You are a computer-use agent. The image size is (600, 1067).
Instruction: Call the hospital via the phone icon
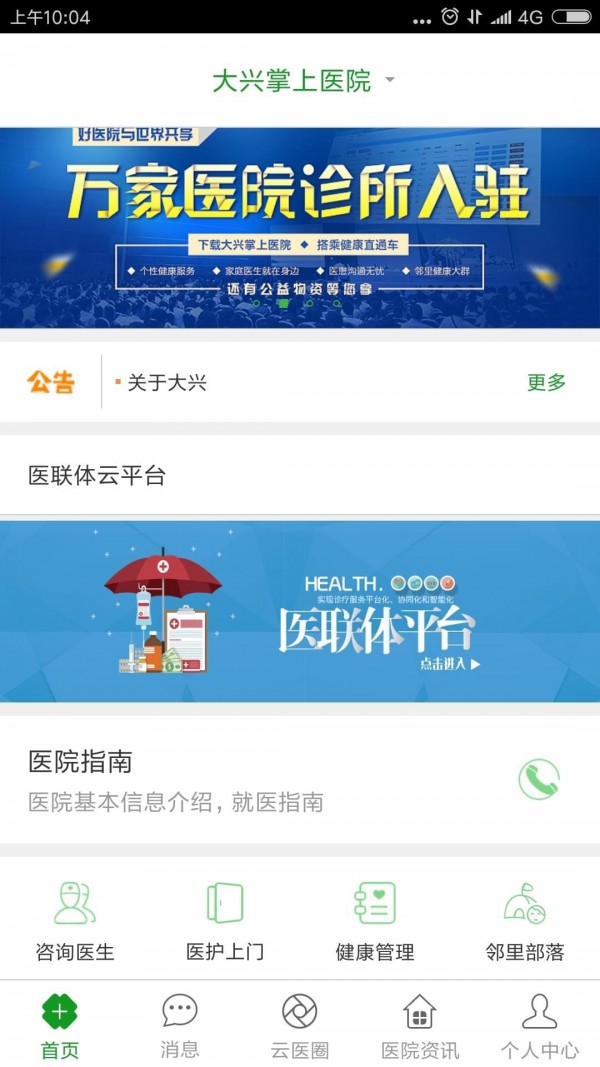(539, 779)
